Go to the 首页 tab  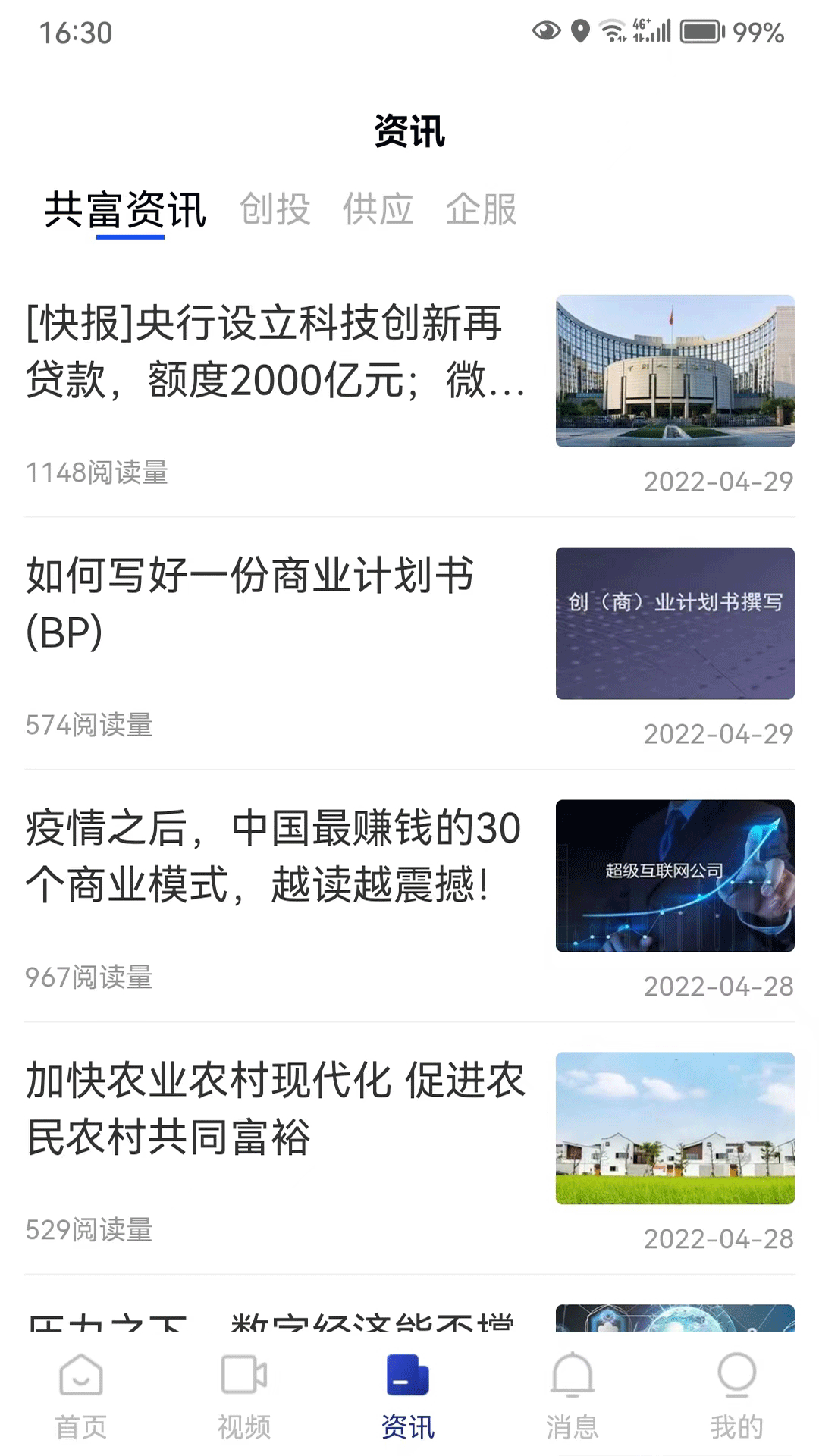[x=81, y=1396]
